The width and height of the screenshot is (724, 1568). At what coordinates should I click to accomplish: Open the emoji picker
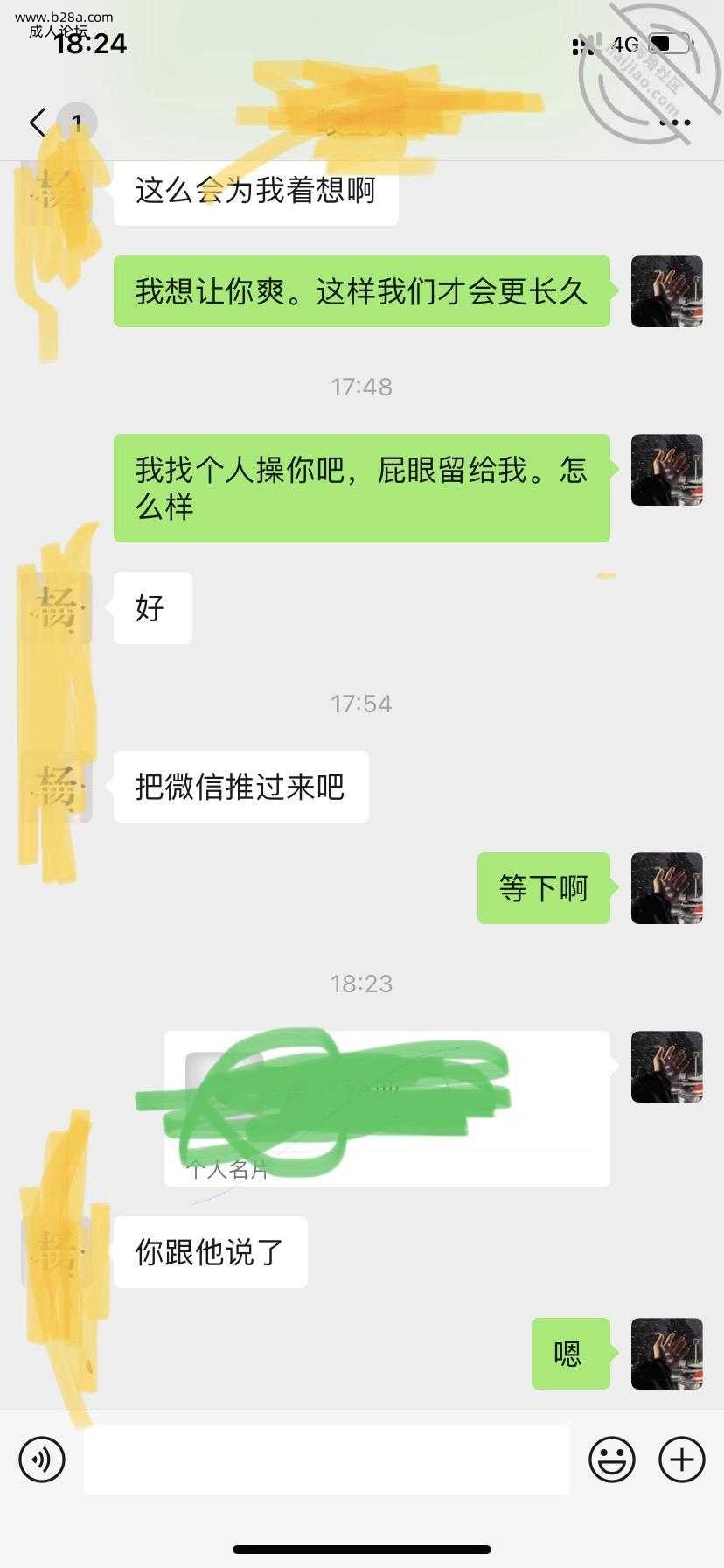coord(611,1459)
